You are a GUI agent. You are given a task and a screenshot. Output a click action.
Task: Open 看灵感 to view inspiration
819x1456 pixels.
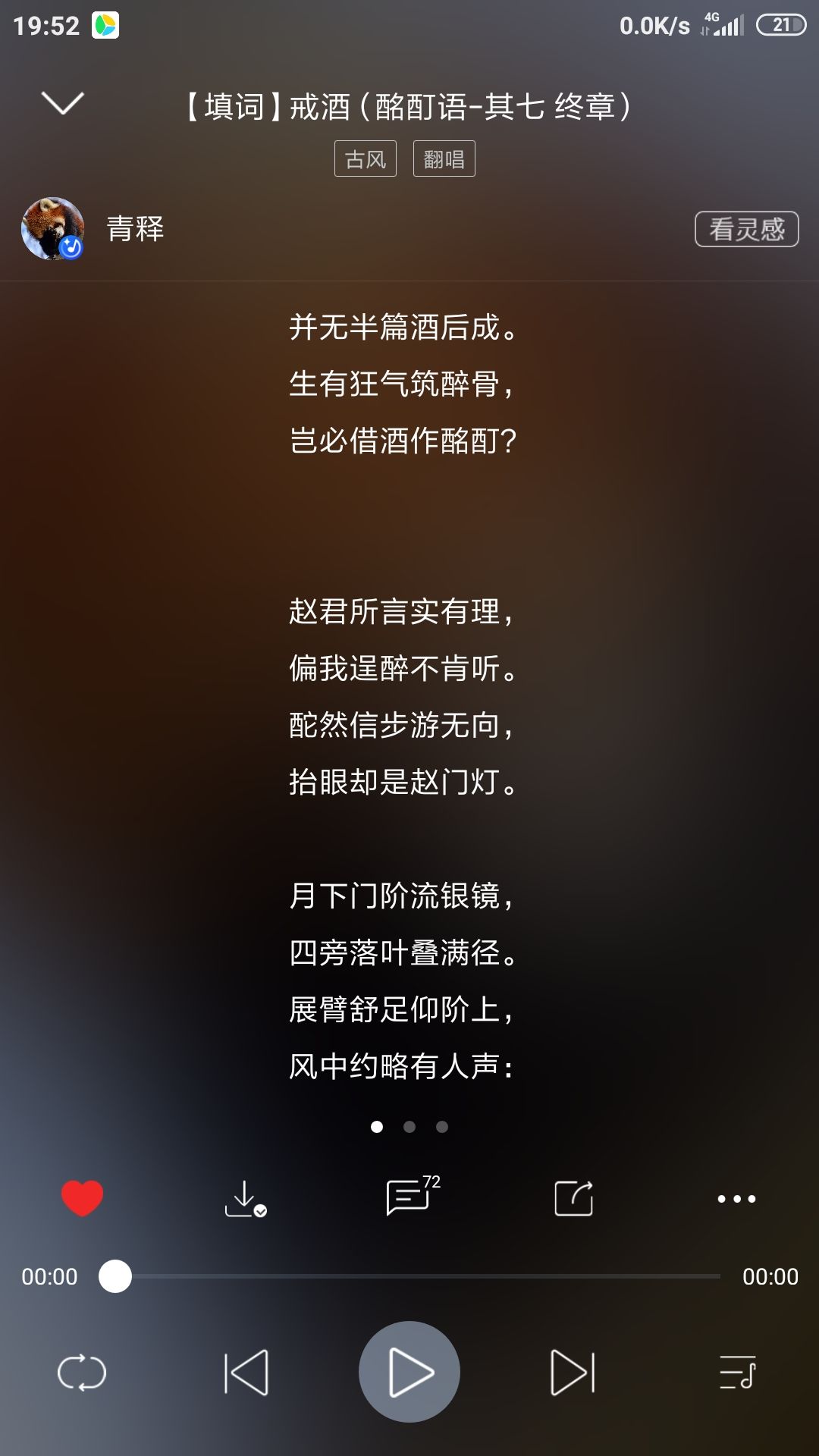746,229
